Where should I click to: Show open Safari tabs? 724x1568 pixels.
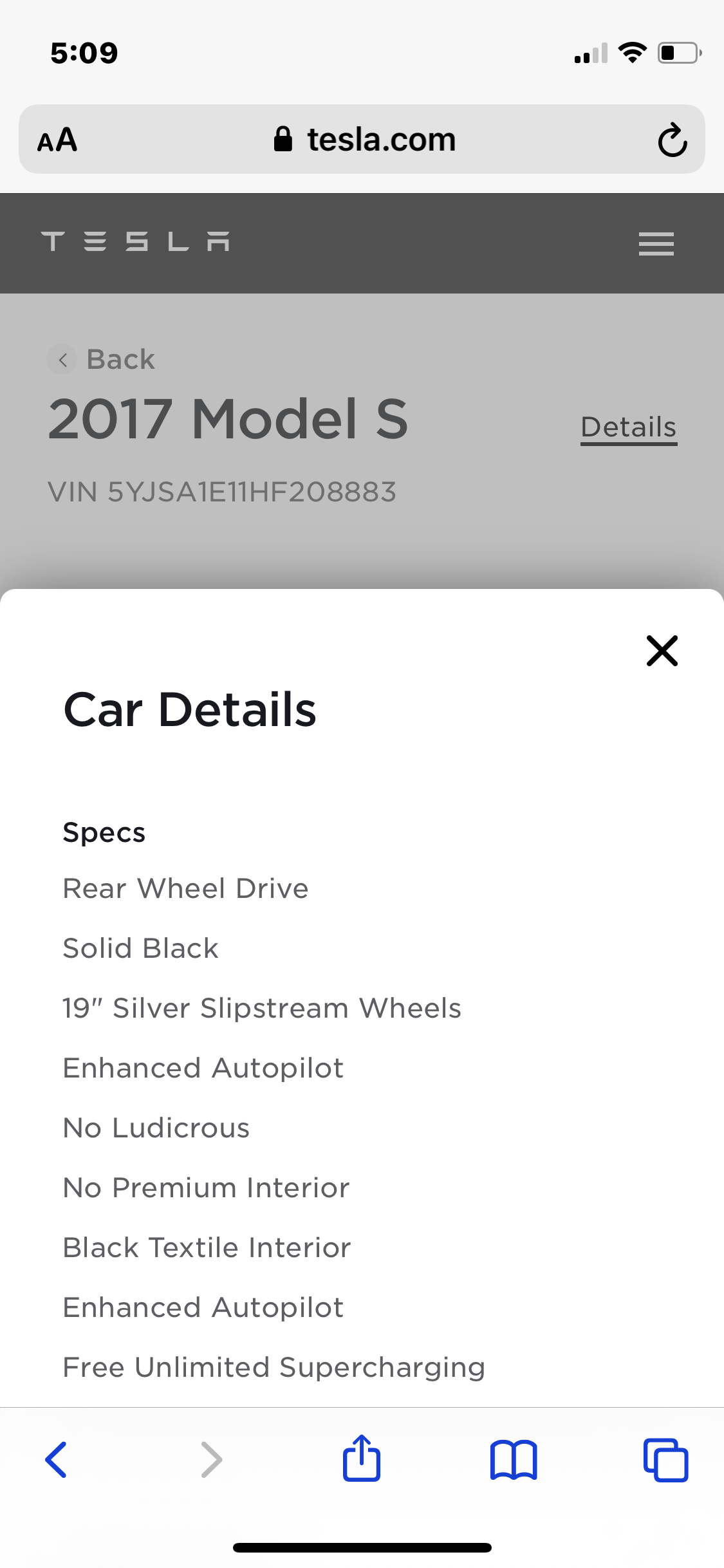click(x=665, y=1460)
